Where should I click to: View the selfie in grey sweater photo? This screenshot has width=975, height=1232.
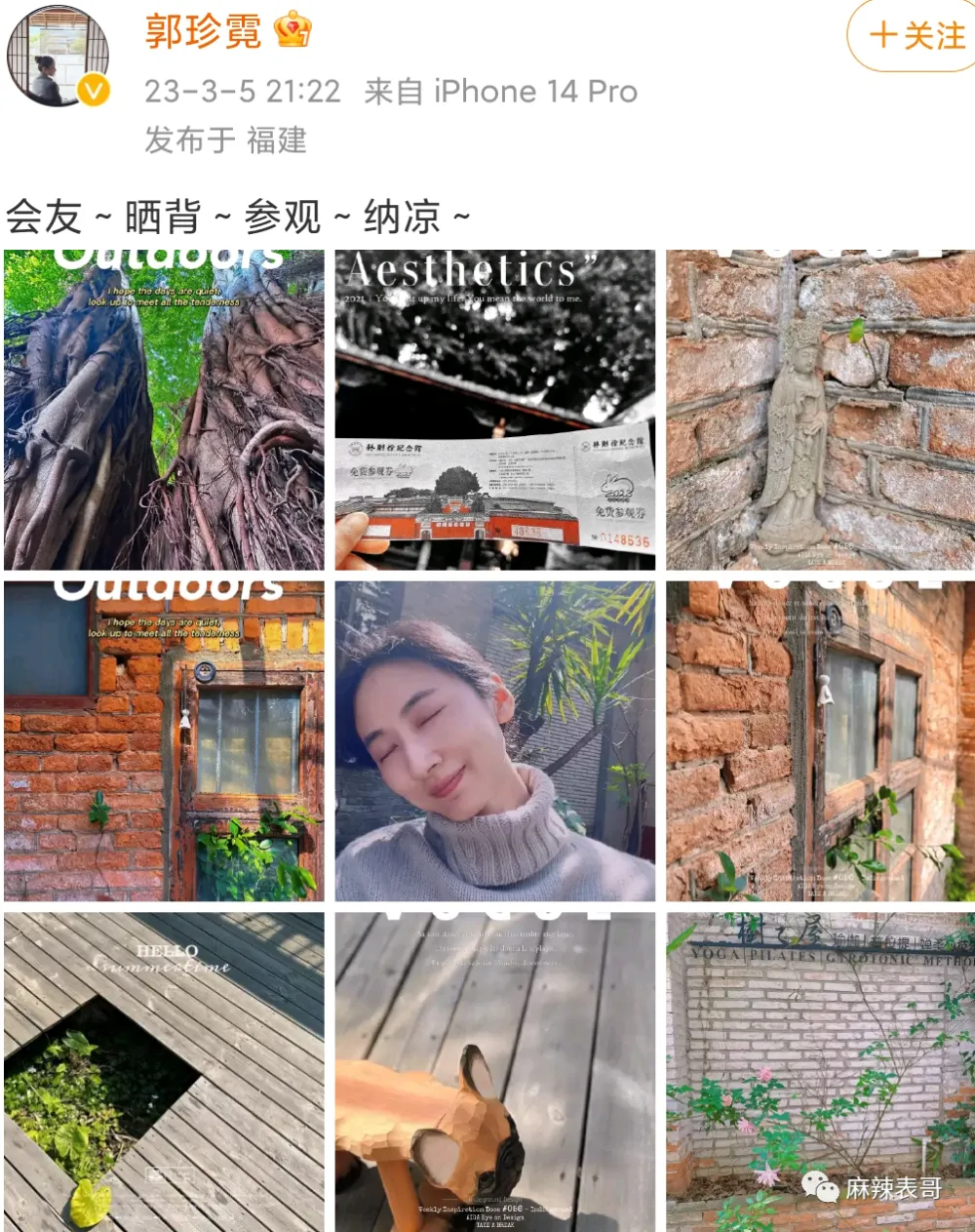(x=495, y=741)
